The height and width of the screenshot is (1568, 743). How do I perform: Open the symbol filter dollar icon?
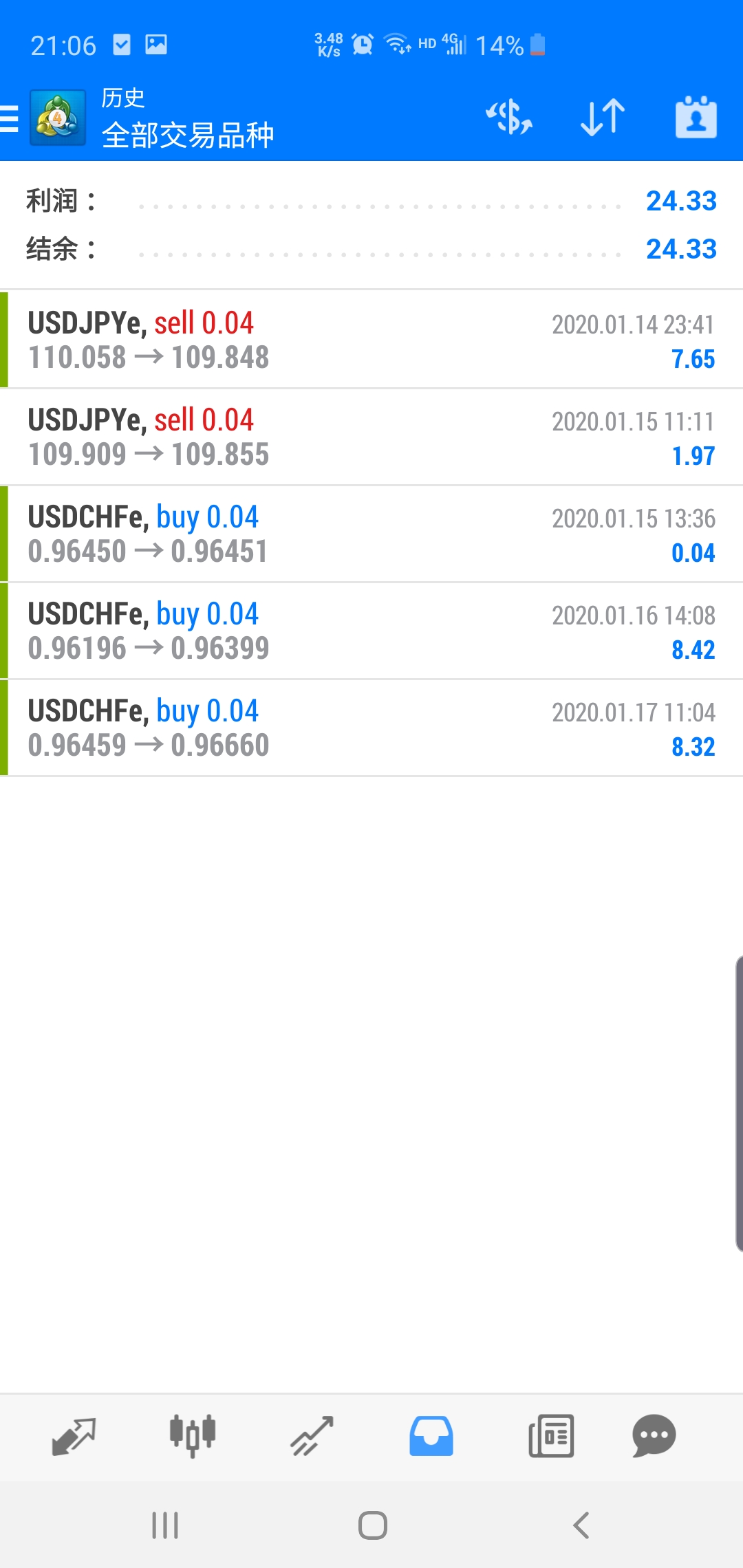click(x=509, y=118)
